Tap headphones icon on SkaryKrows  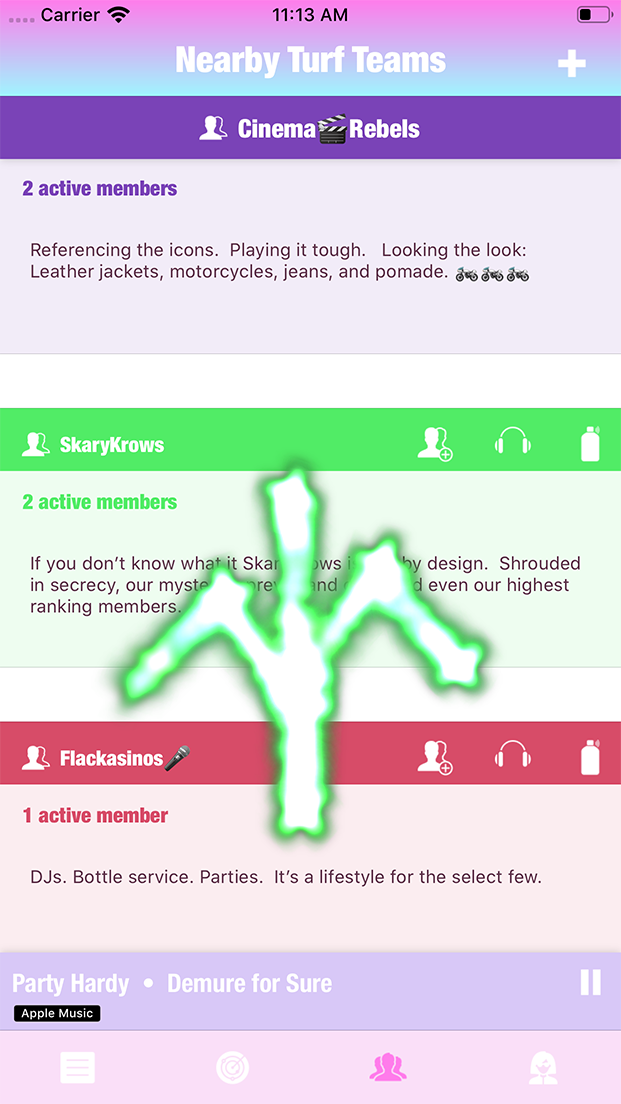512,442
